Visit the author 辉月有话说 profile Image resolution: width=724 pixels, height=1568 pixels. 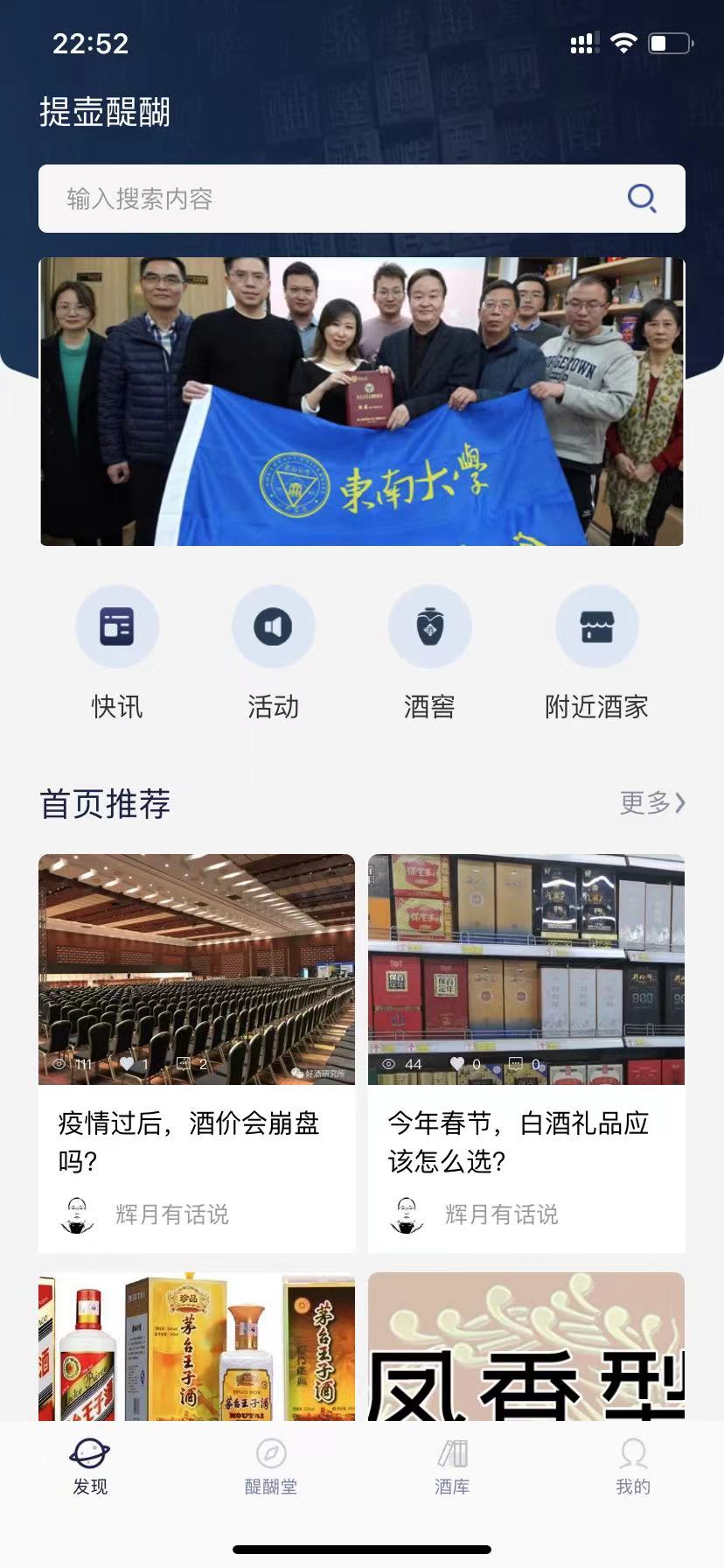(x=172, y=1214)
